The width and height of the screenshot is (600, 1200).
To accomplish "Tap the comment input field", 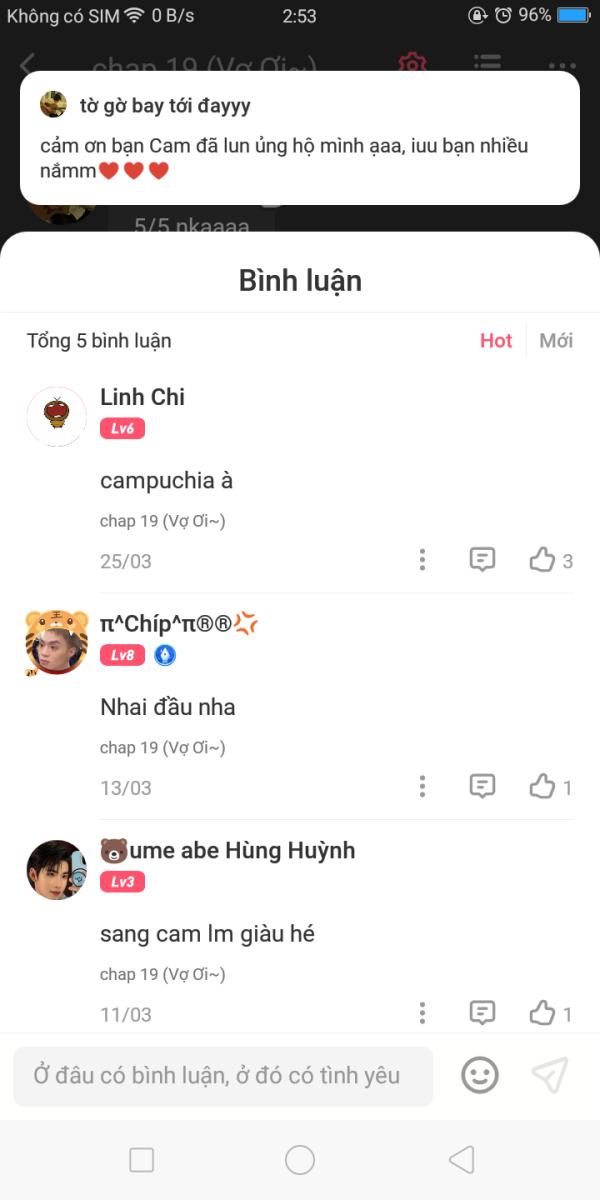I will [222, 1076].
